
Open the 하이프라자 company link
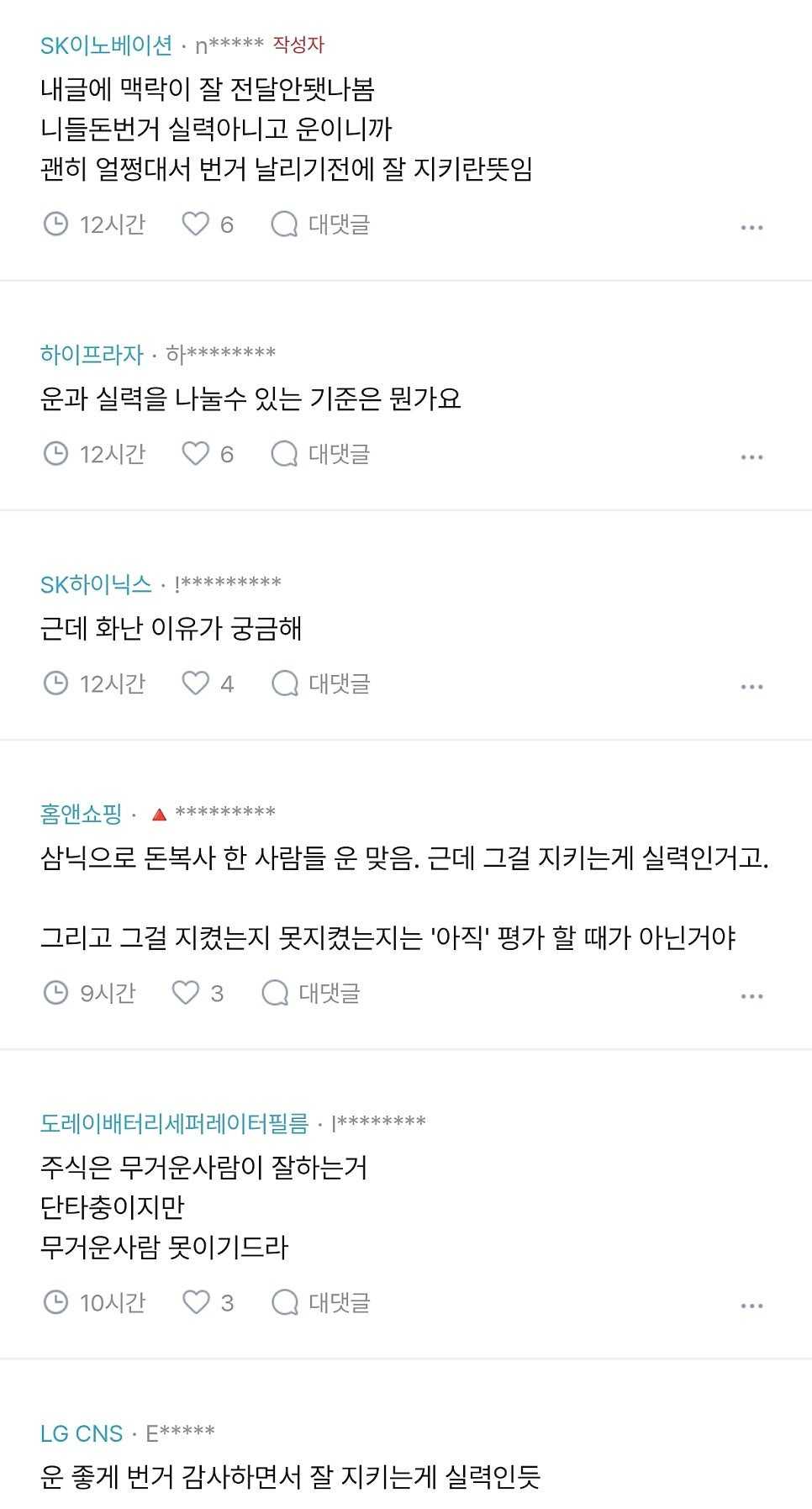92,354
